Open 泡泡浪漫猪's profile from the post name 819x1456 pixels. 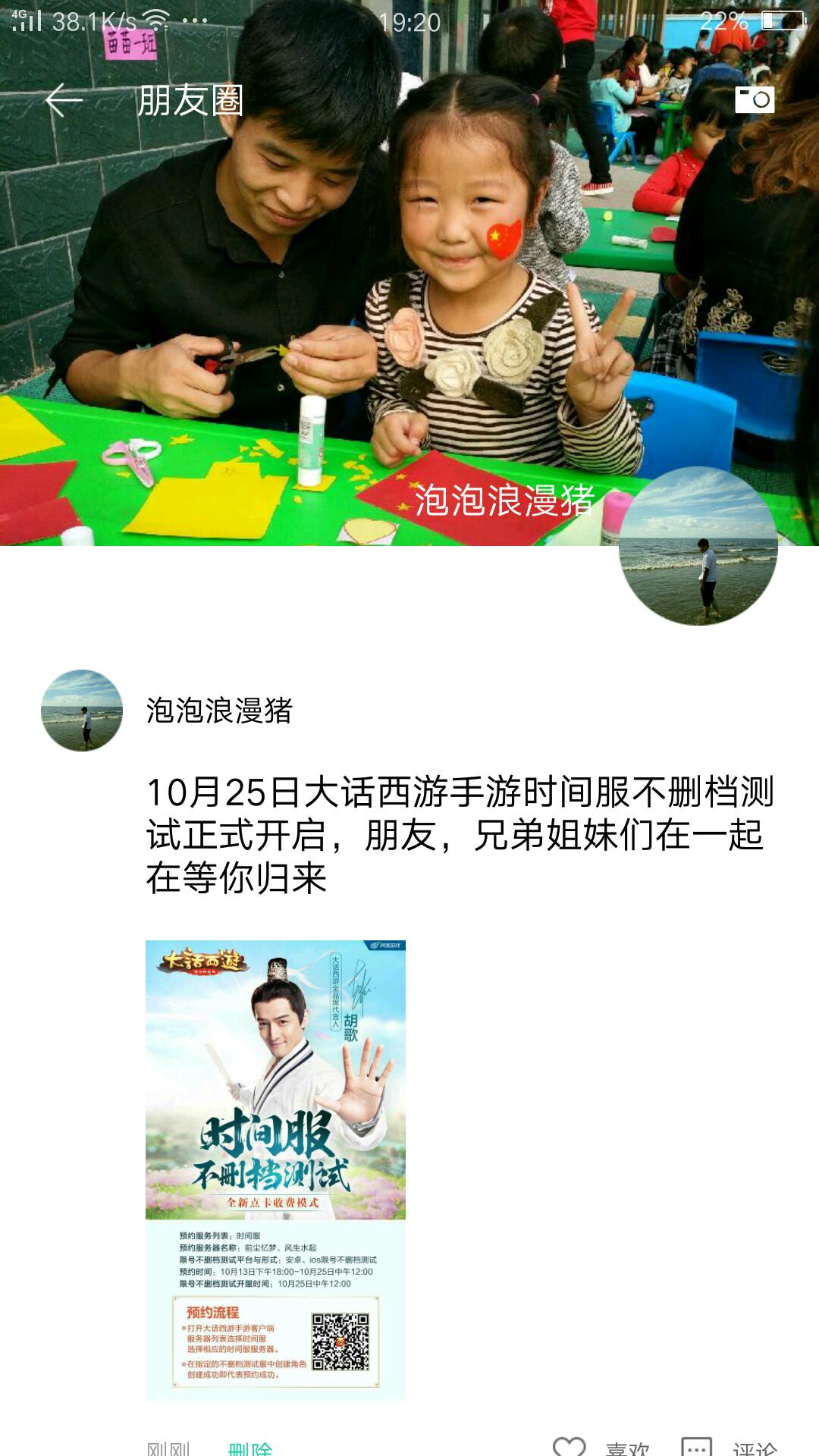pyautogui.click(x=219, y=711)
